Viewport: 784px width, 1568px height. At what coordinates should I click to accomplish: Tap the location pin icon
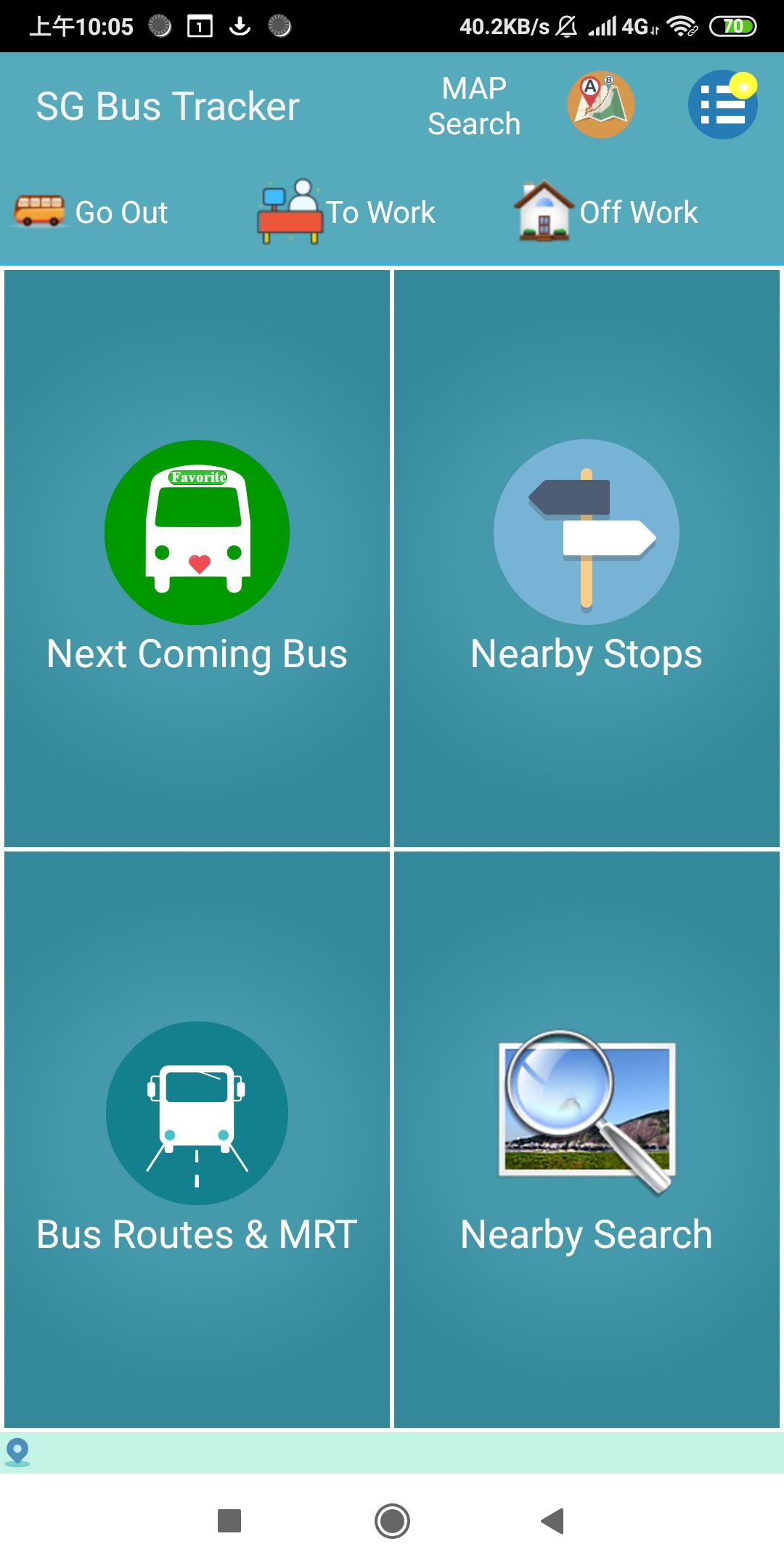click(x=17, y=1452)
